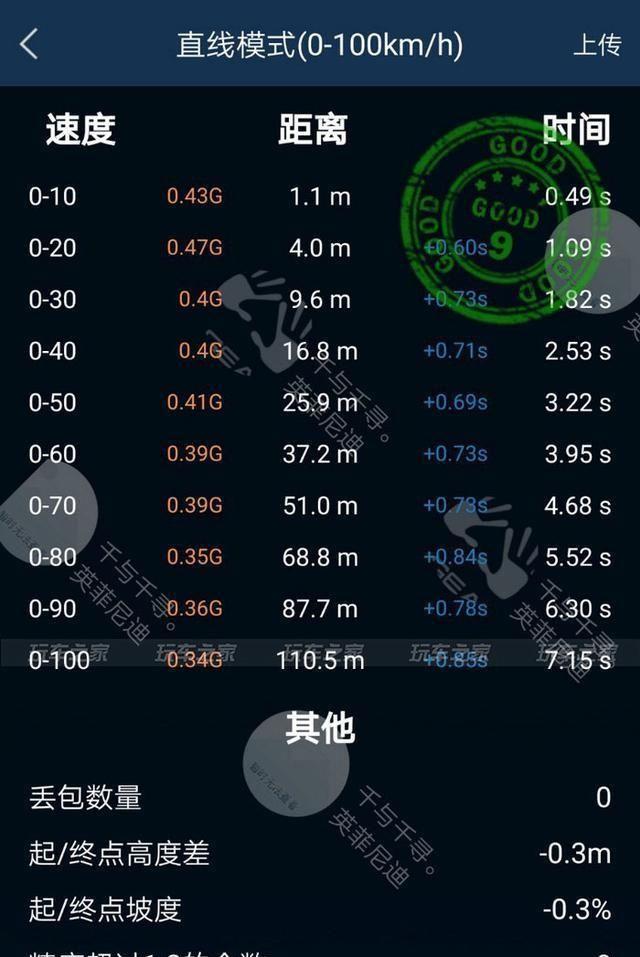Screen dimensions: 640x957
Task: Tap the 上传 upload button
Action: click(x=596, y=45)
